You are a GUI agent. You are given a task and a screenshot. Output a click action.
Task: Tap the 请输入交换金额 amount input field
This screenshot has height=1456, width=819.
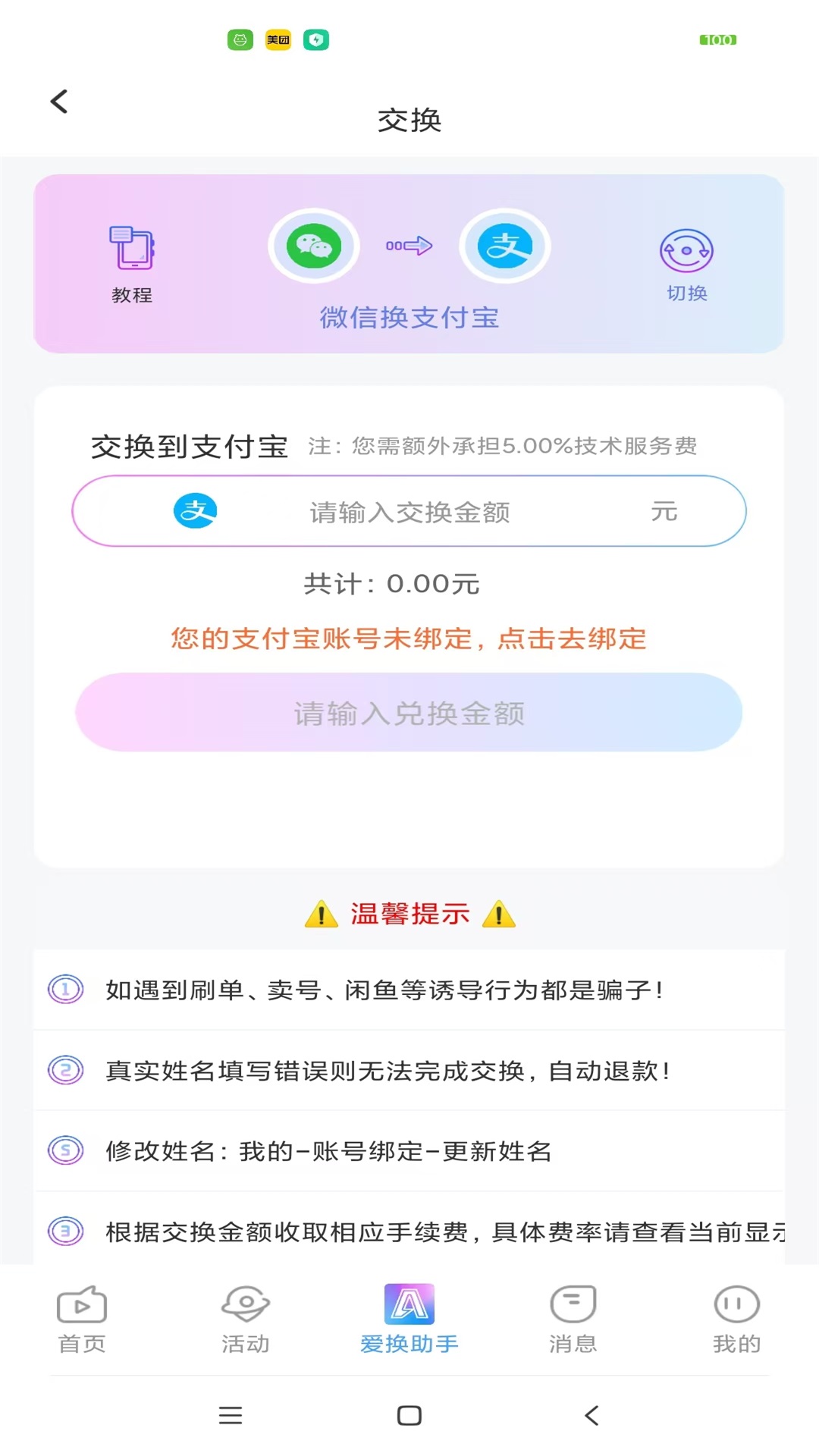[409, 510]
